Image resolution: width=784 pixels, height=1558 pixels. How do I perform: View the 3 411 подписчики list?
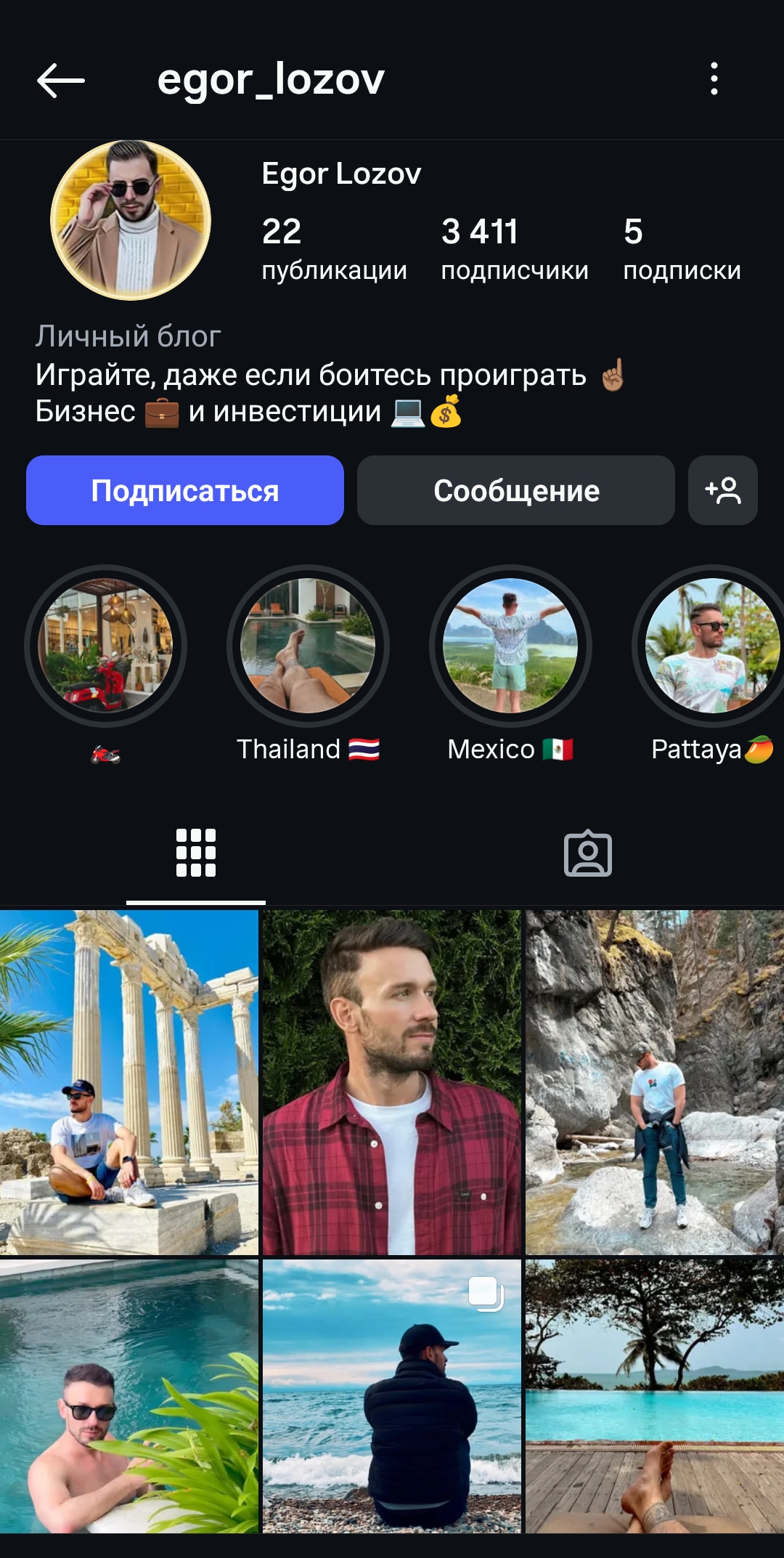[x=514, y=249]
